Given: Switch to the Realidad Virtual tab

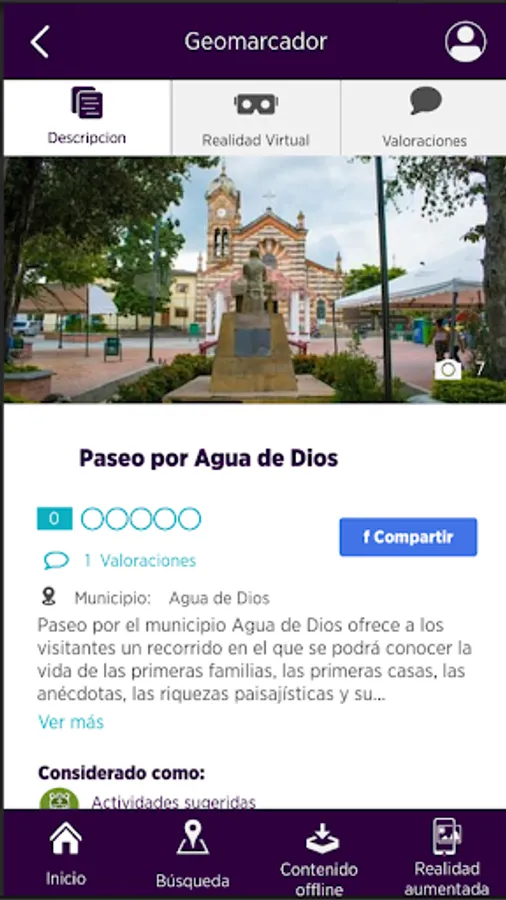Looking at the screenshot, I should 256,118.
